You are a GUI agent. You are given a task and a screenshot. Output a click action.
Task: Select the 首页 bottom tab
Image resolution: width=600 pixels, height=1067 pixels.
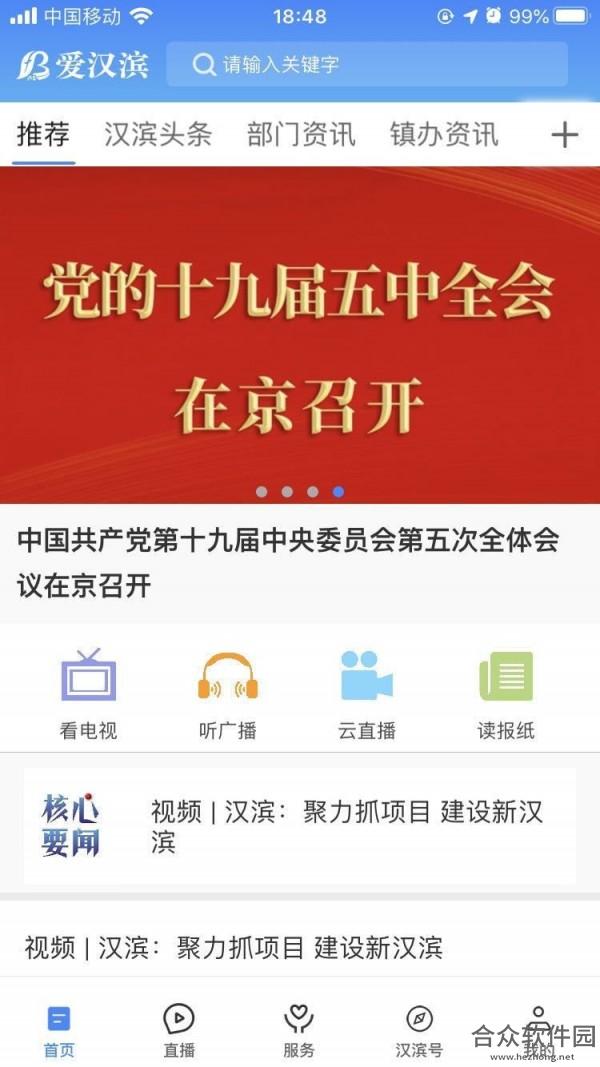click(x=59, y=1032)
